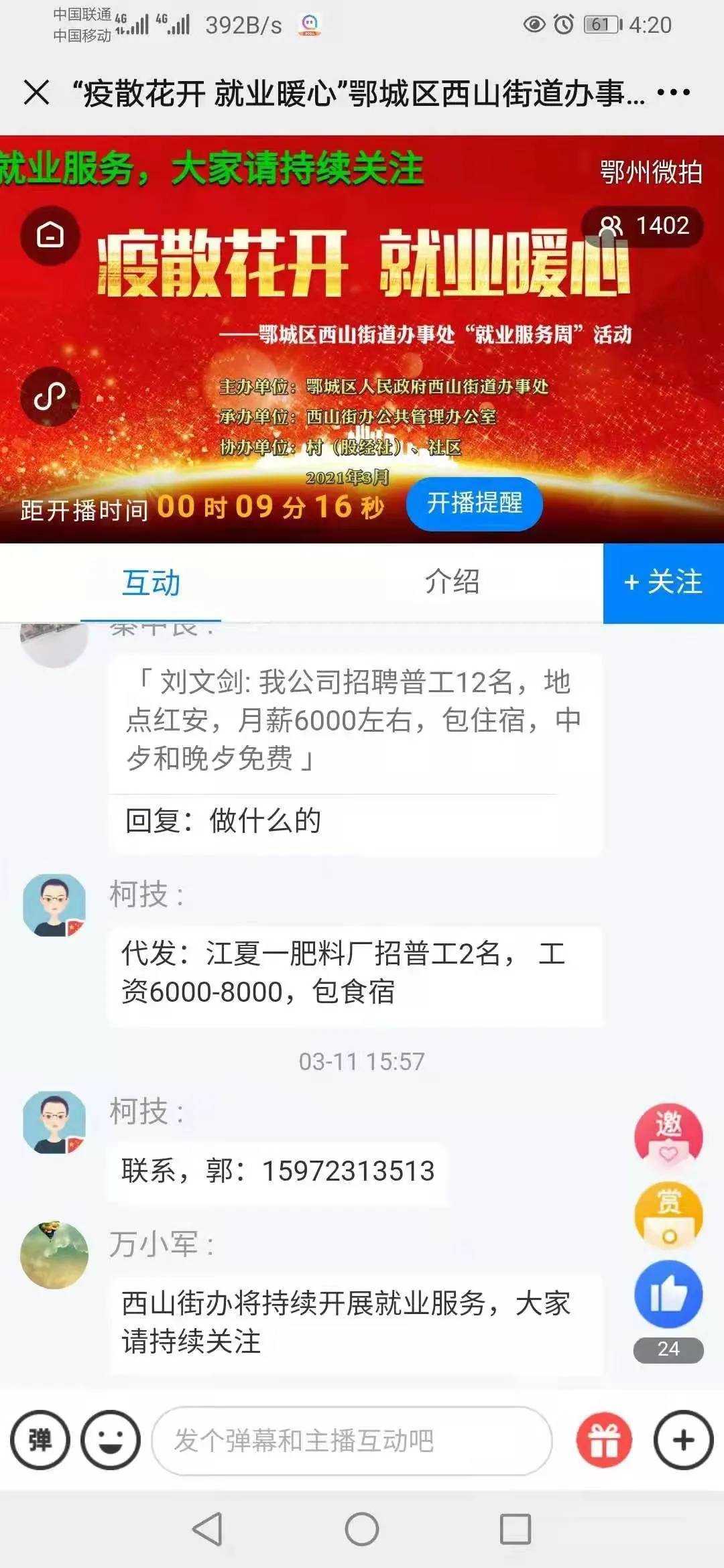Open the three-dot overflow menu
Screen dimensions: 724x1568
click(673, 92)
